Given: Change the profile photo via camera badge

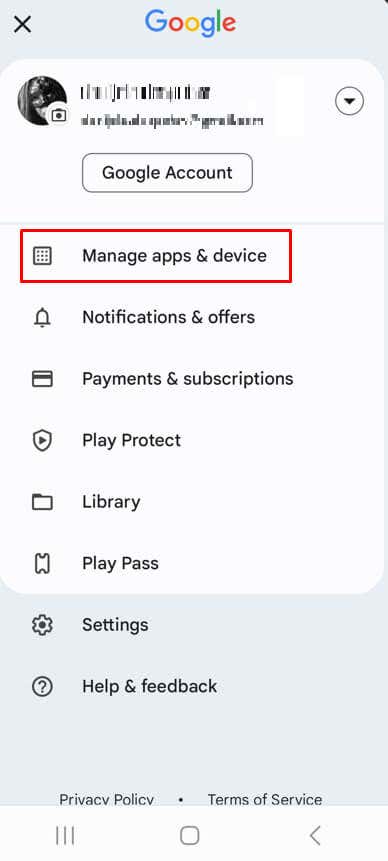Looking at the screenshot, I should pyautogui.click(x=58, y=115).
